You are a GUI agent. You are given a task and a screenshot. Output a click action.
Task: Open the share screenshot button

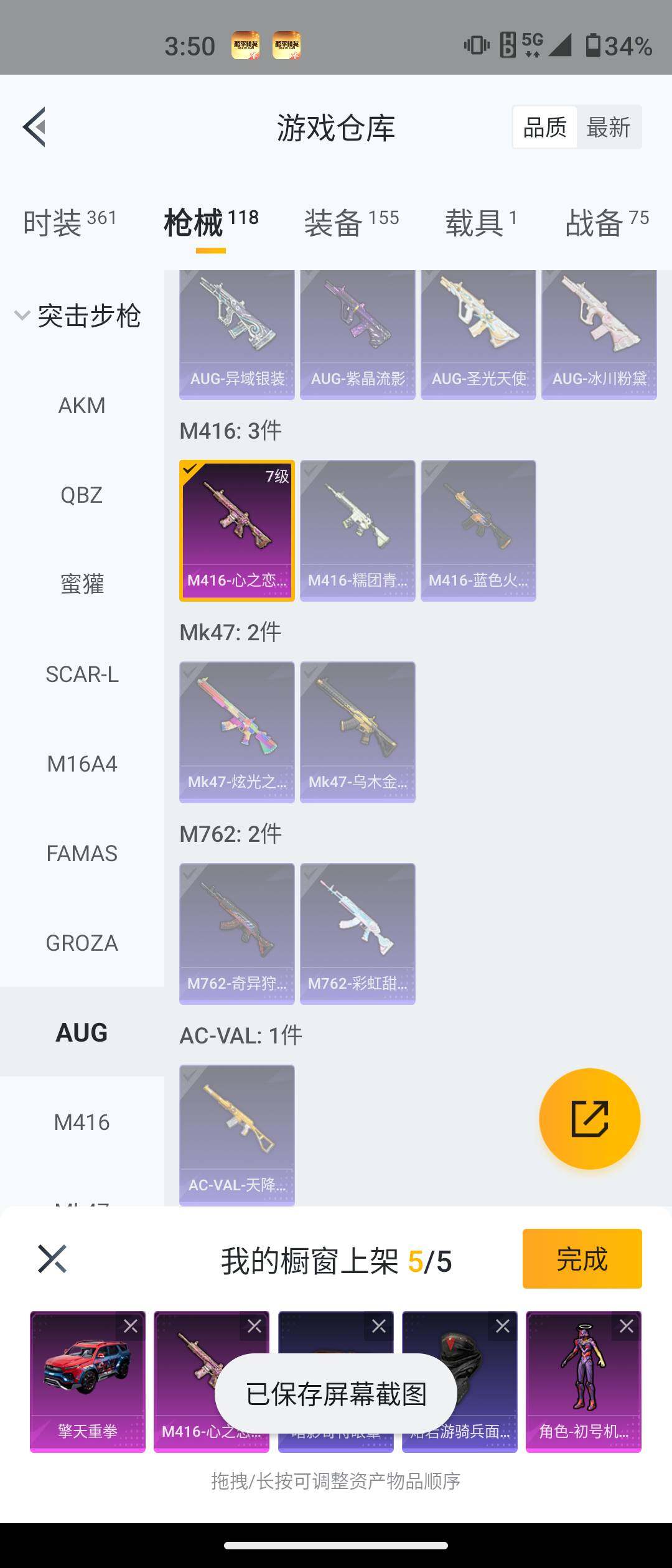click(x=589, y=1118)
